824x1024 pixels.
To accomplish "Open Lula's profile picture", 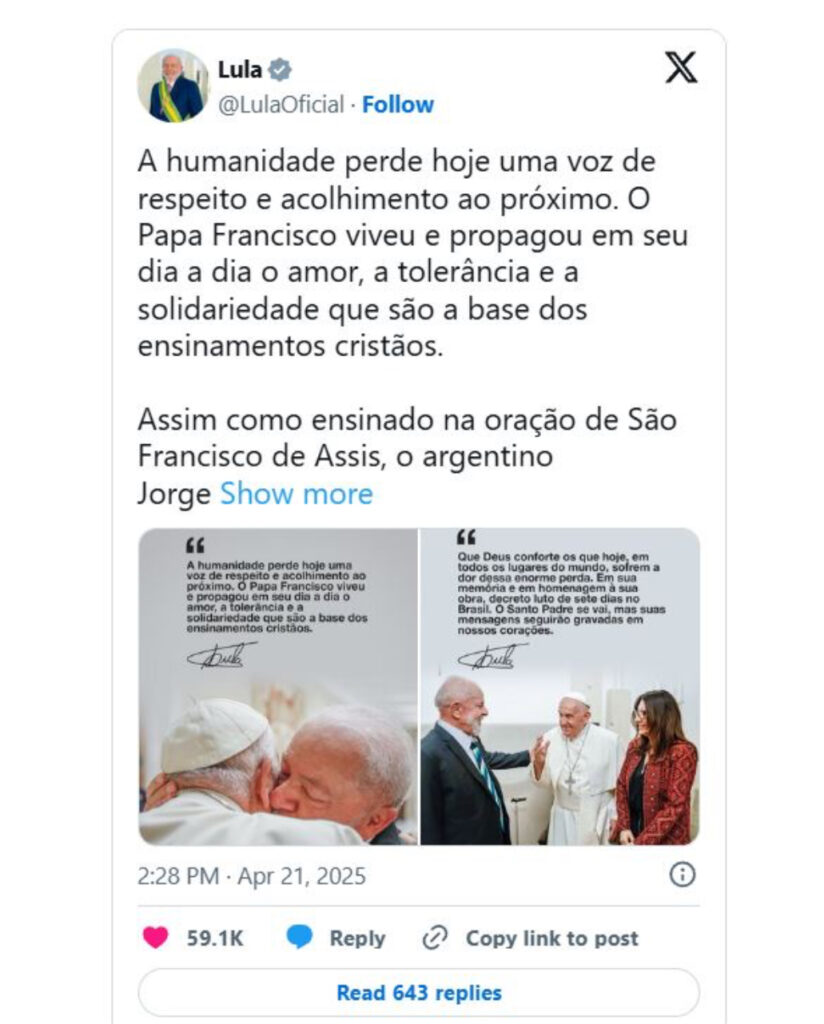I will (174, 86).
